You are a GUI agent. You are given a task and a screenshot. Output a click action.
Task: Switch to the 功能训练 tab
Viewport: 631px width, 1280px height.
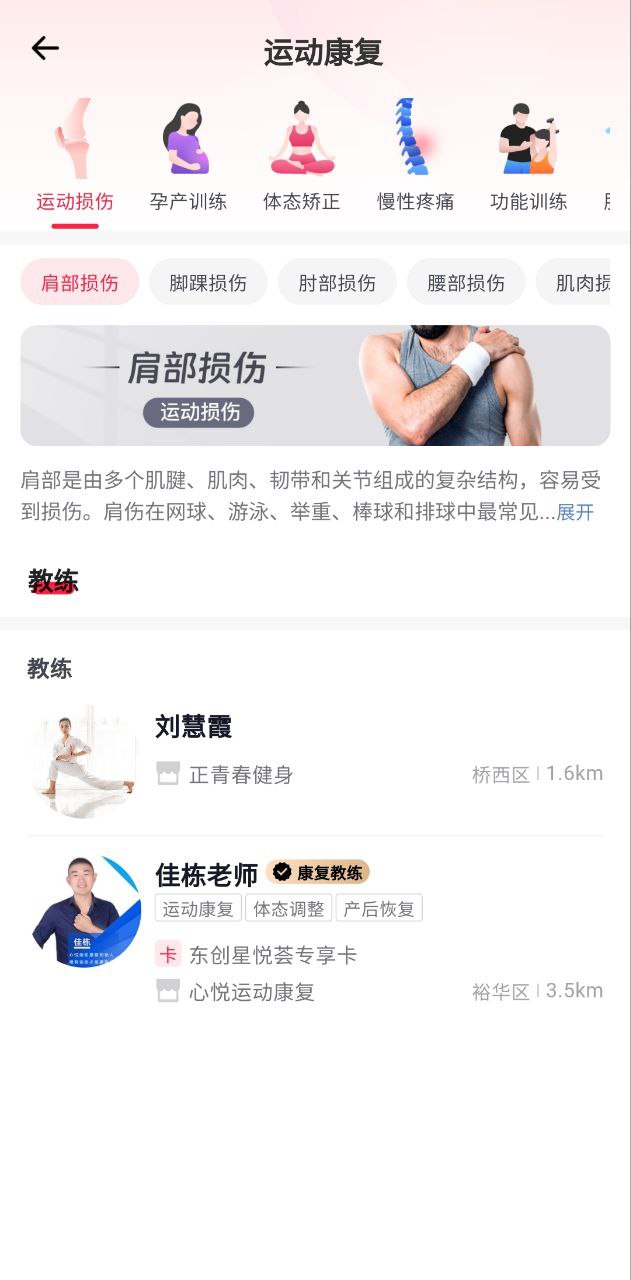pyautogui.click(x=528, y=160)
